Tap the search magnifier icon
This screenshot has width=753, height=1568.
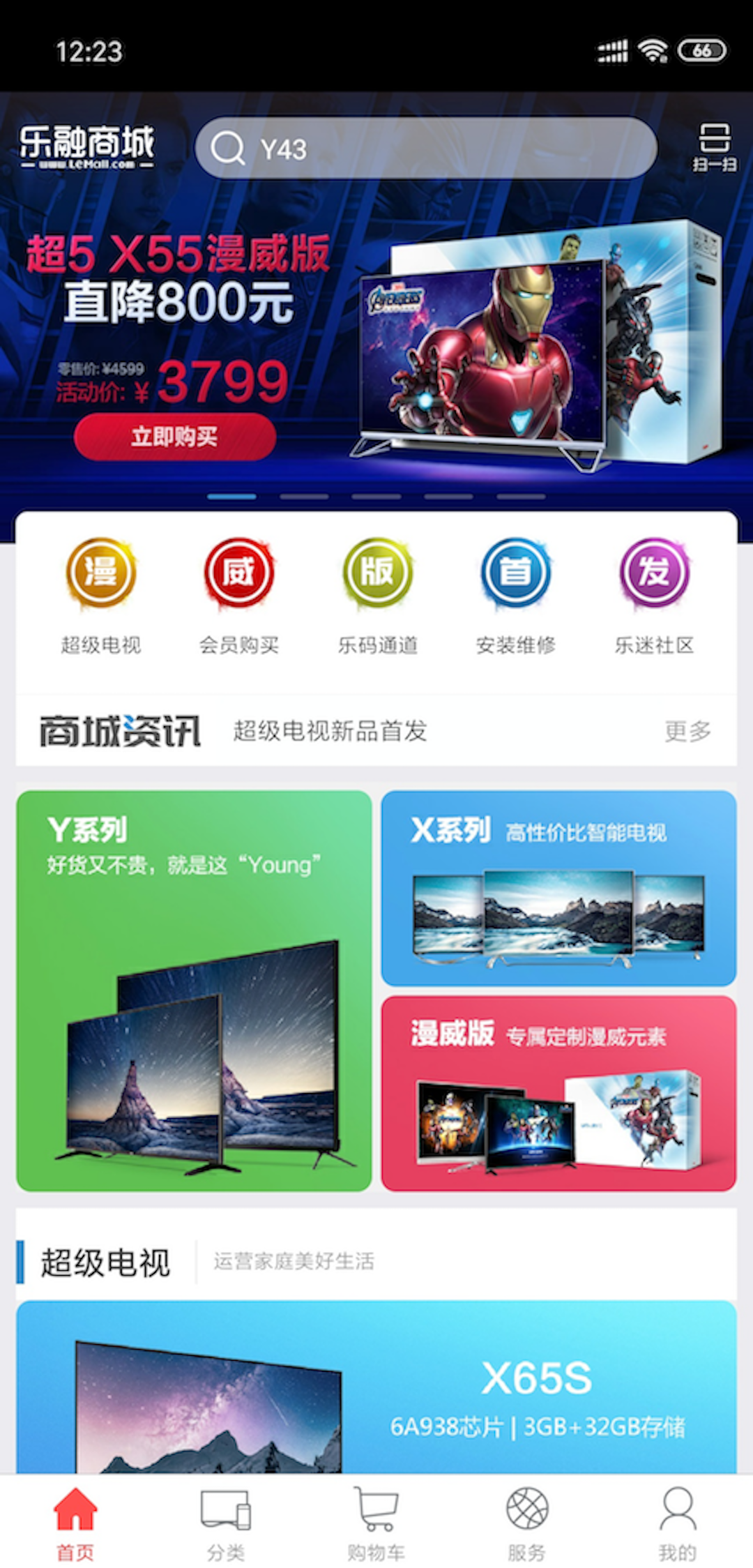(227, 148)
